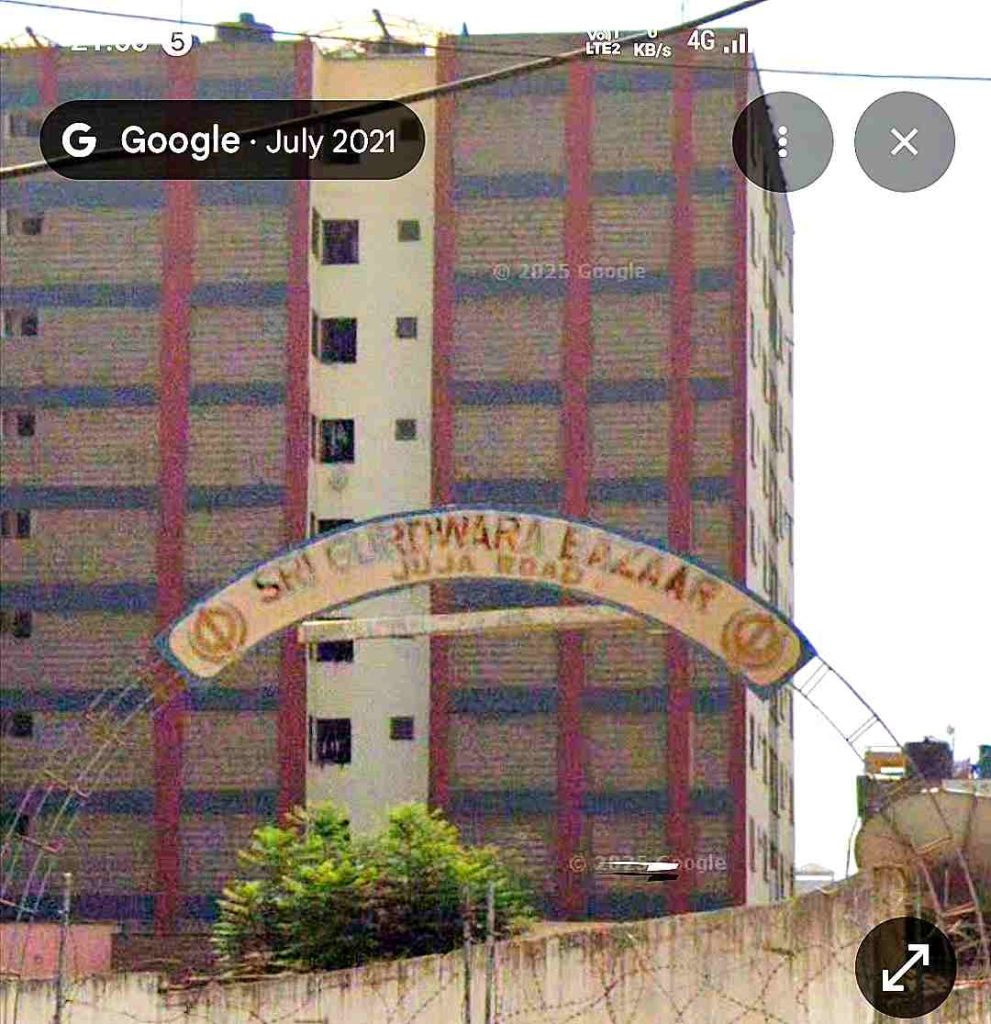Tap the Google July 2021 attribution chip
Image resolution: width=991 pixels, height=1024 pixels.
click(x=232, y=141)
